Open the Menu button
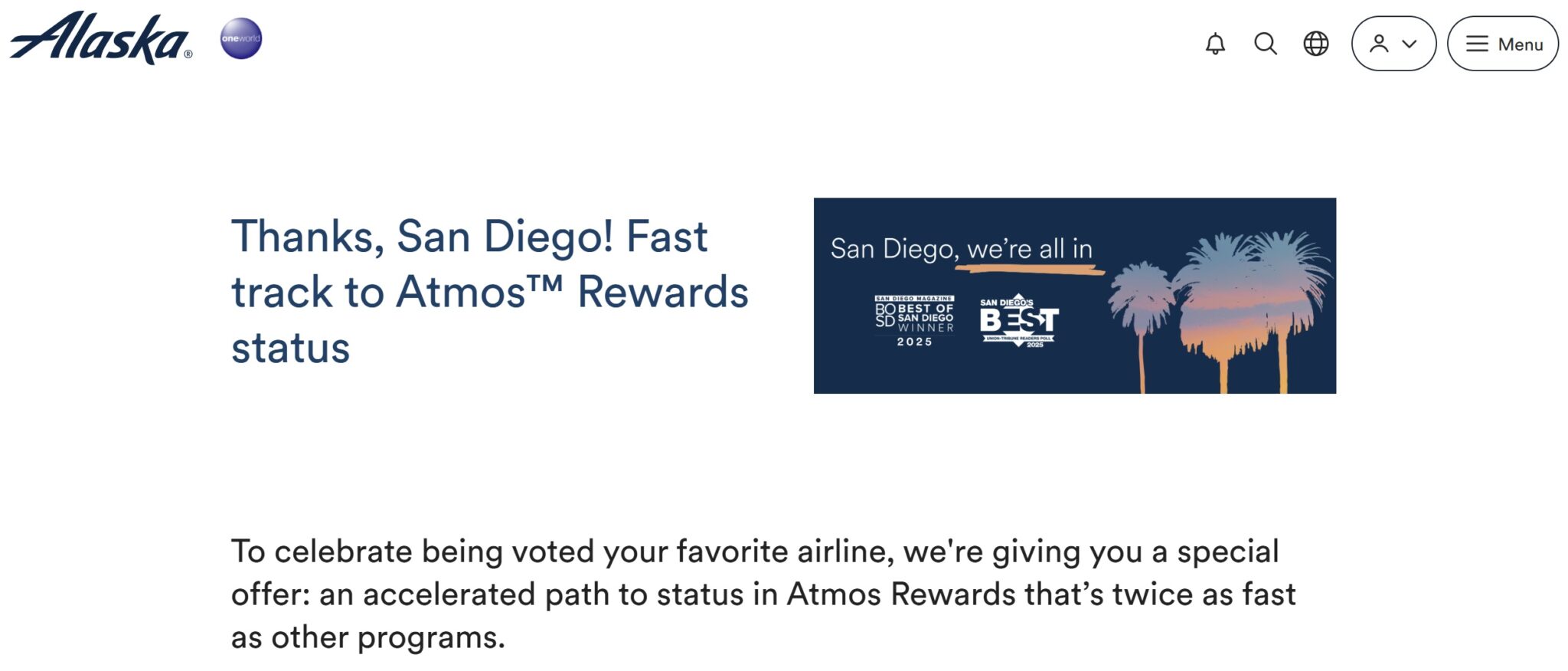This screenshot has width=1568, height=671. point(1502,44)
